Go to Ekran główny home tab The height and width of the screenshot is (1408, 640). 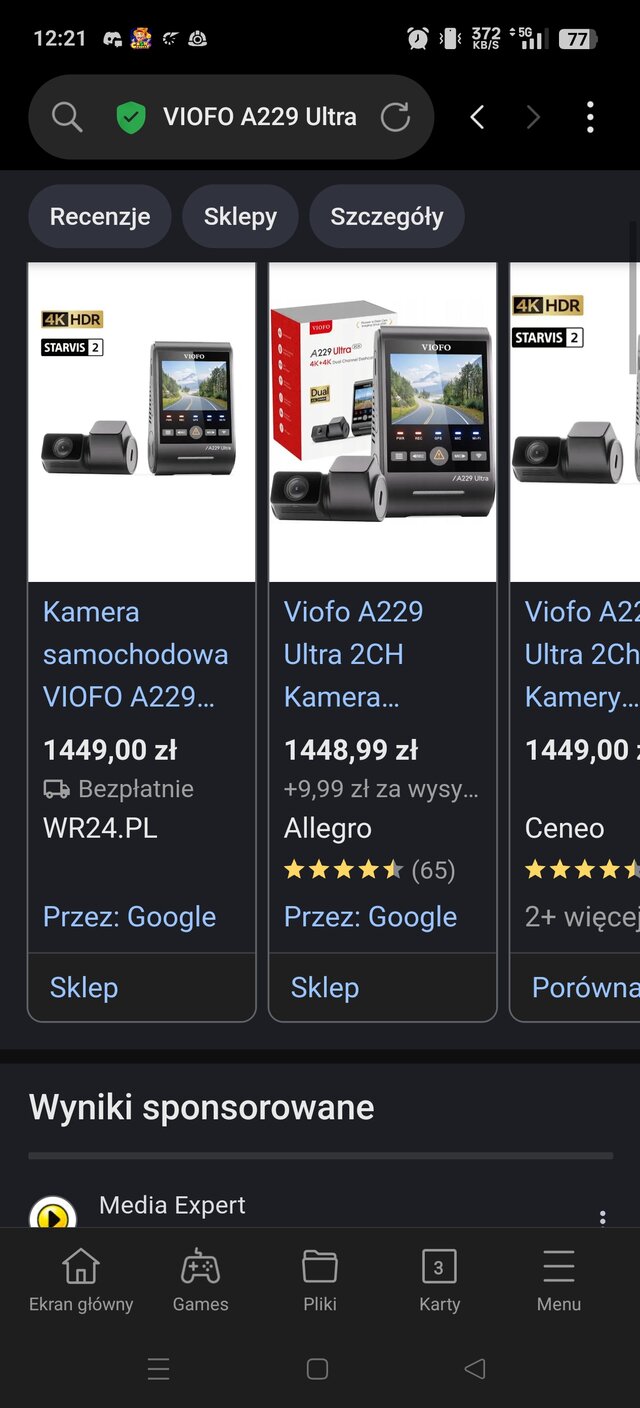tap(81, 1280)
